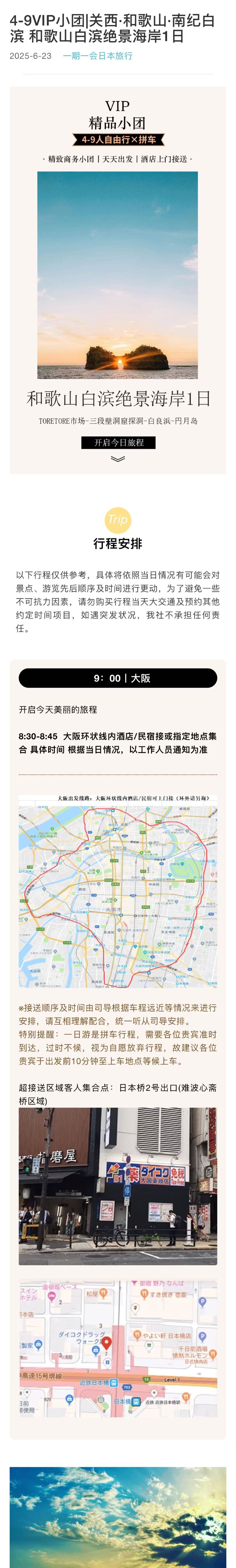Open the Osaka loop line route map image
The height and width of the screenshot is (1568, 236).
coord(118,890)
